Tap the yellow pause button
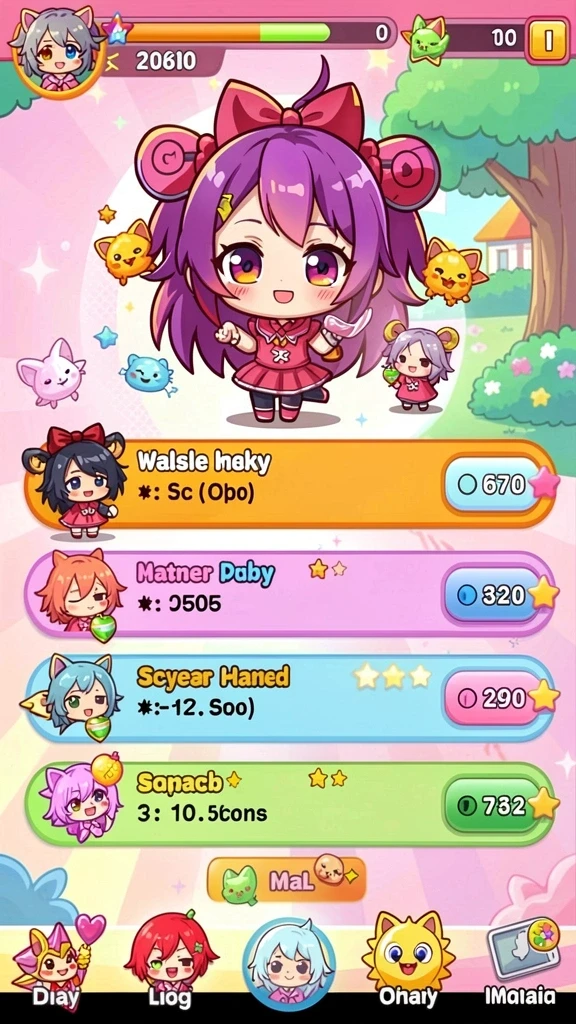Viewport: 576px width, 1024px height. click(x=547, y=40)
